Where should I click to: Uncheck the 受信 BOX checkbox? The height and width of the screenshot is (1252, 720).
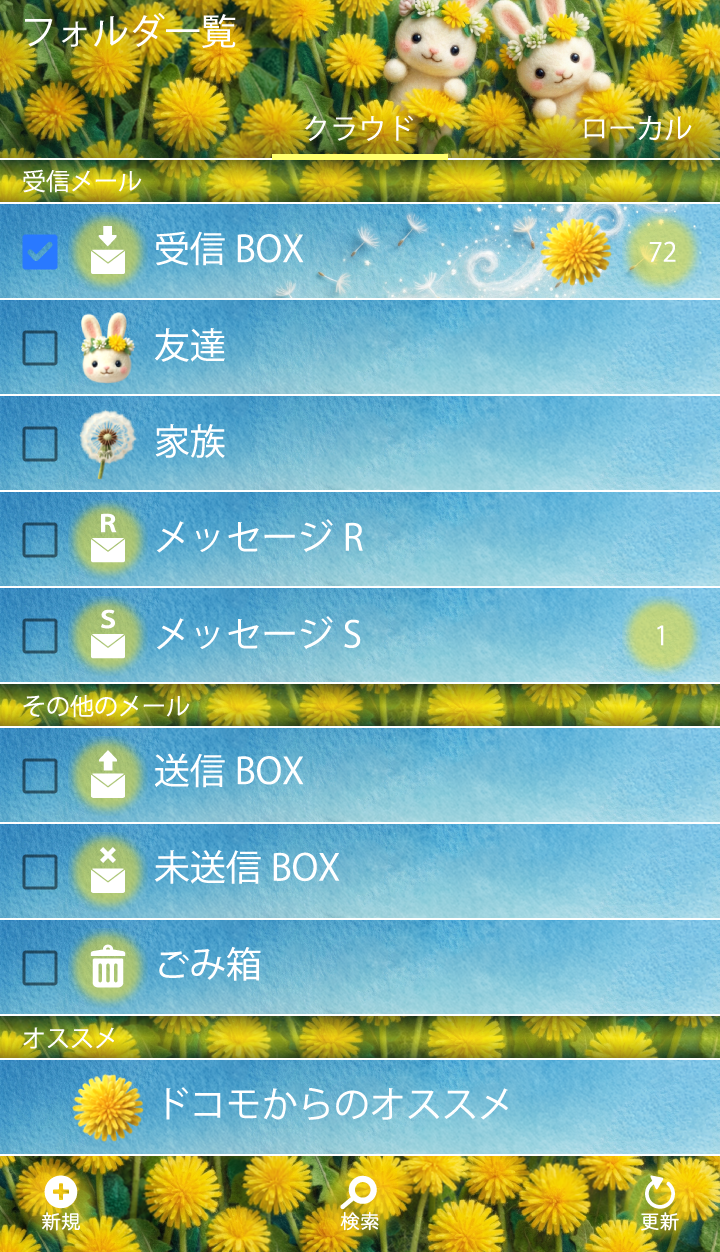40,252
